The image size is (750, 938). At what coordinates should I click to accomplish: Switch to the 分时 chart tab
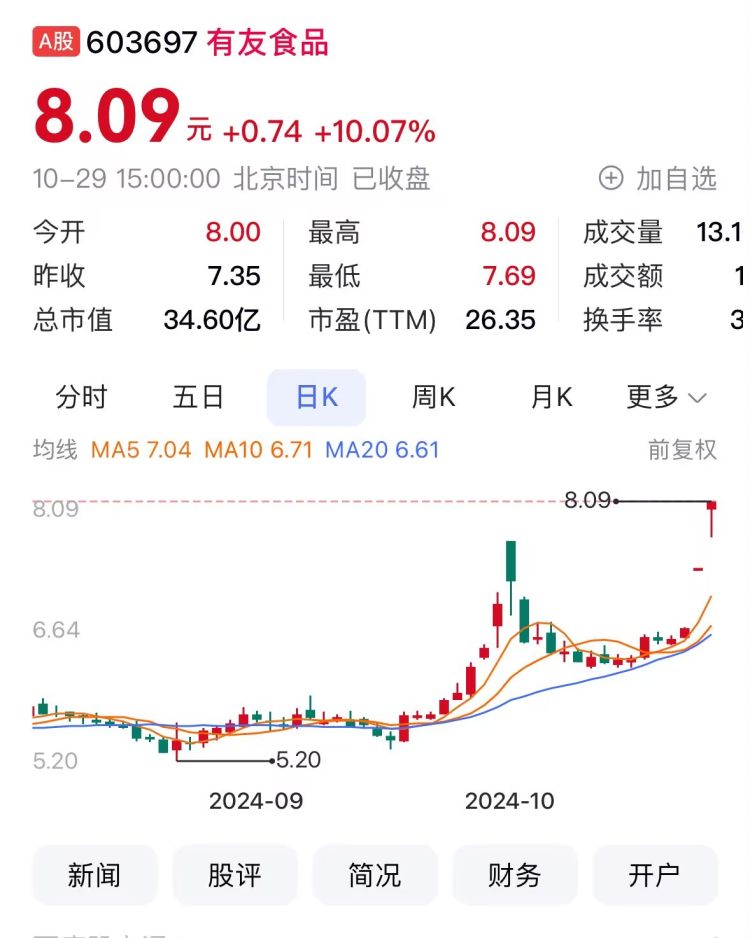tap(81, 397)
